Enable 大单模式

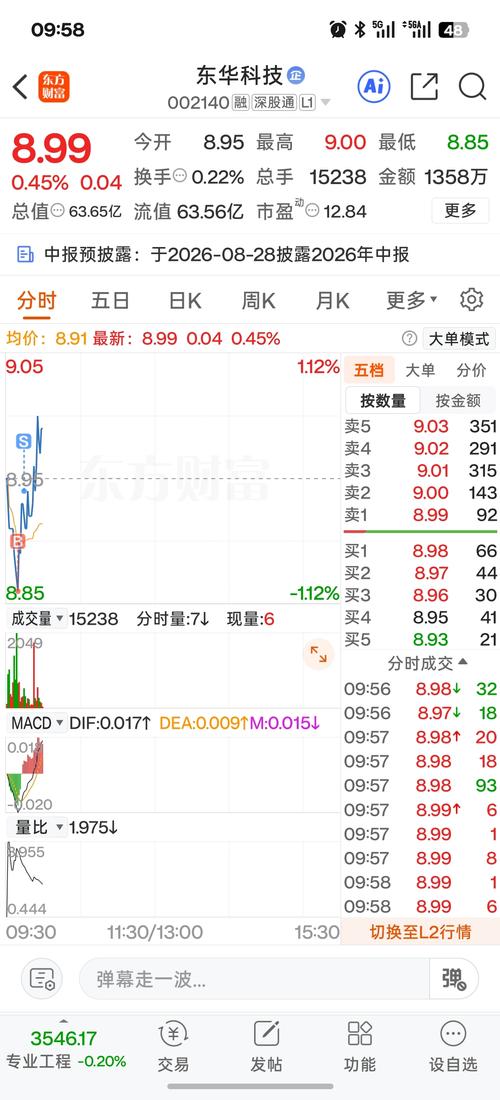click(458, 339)
